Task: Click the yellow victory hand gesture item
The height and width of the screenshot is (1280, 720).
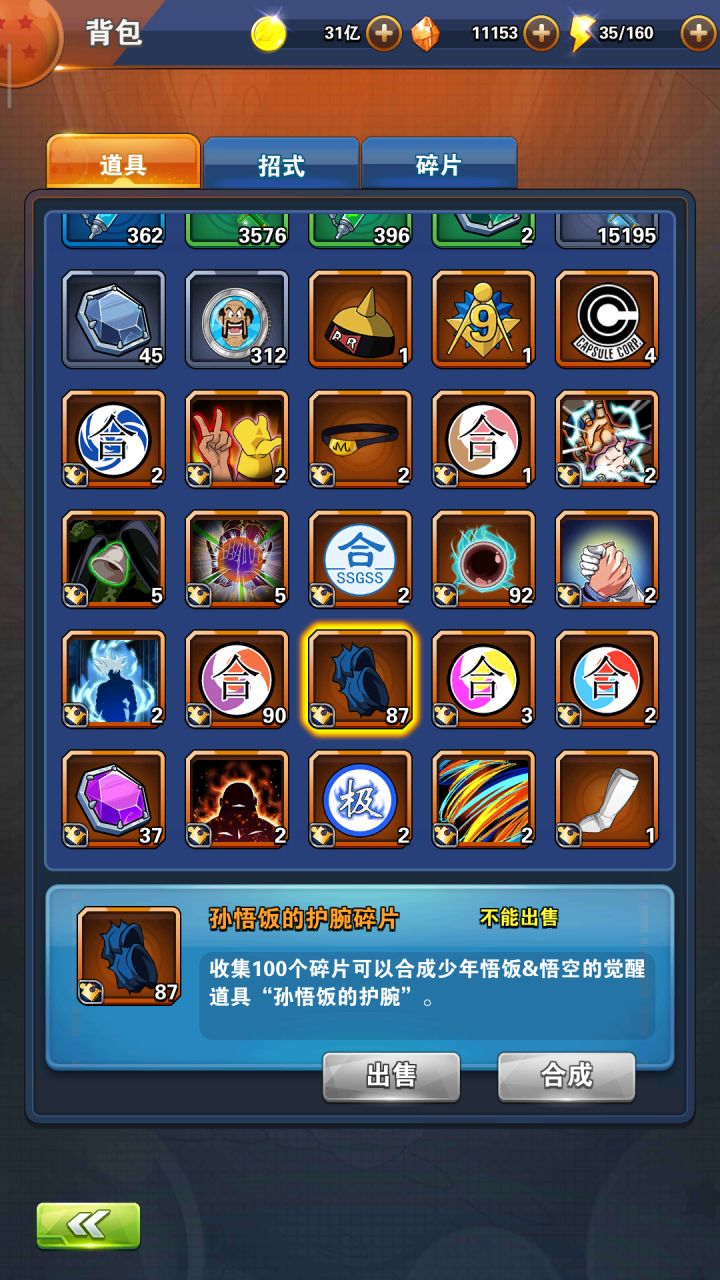Action: [x=236, y=438]
